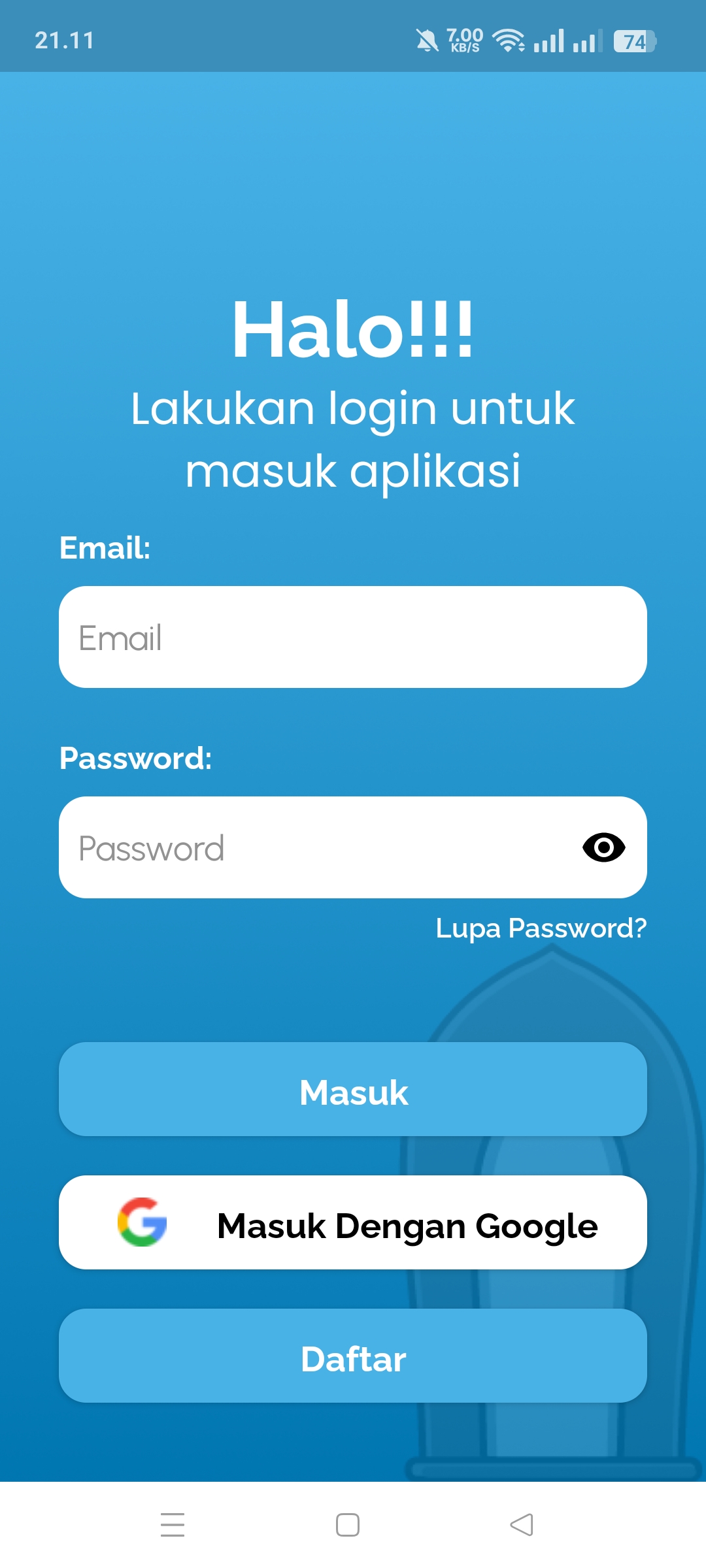Open recent apps from the navigation bar

pos(173,1525)
